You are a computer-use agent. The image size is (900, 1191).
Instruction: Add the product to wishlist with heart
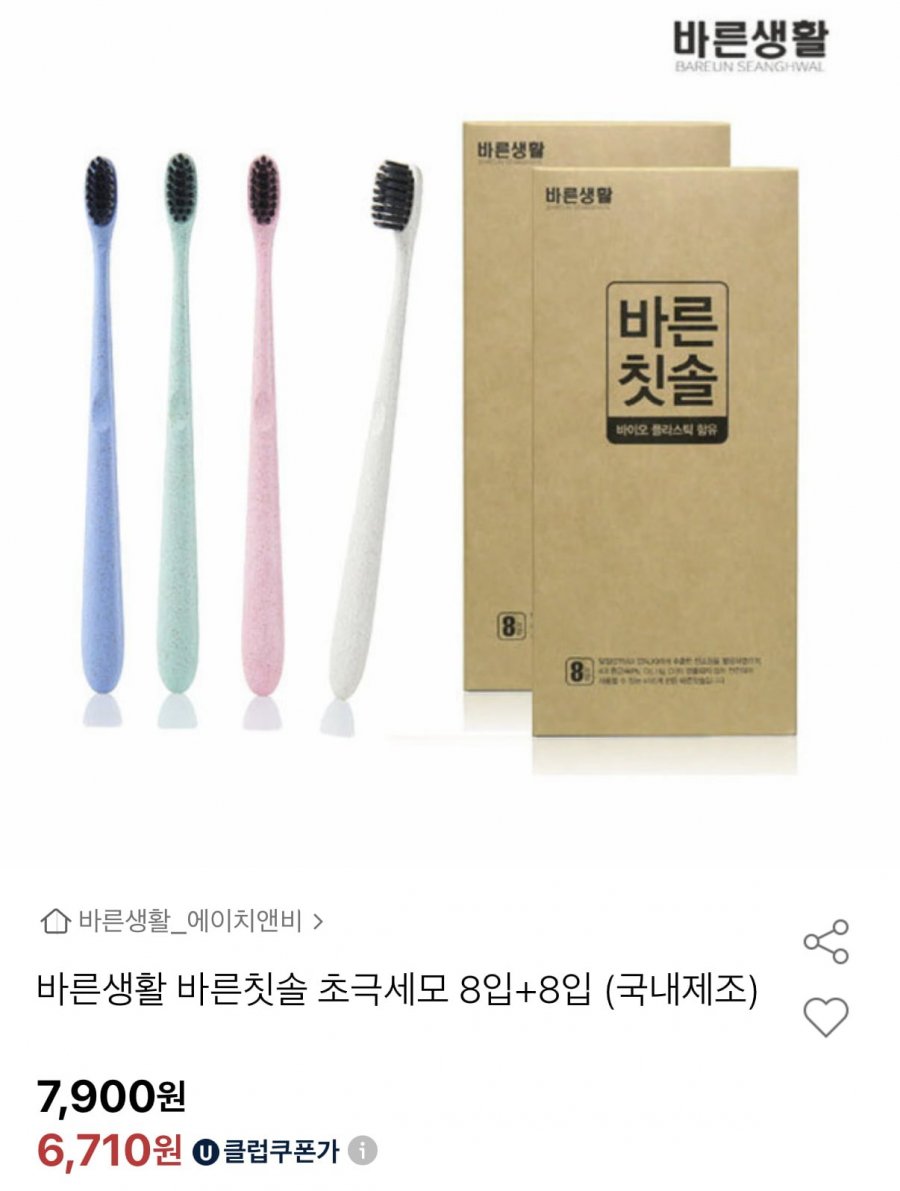click(826, 1017)
